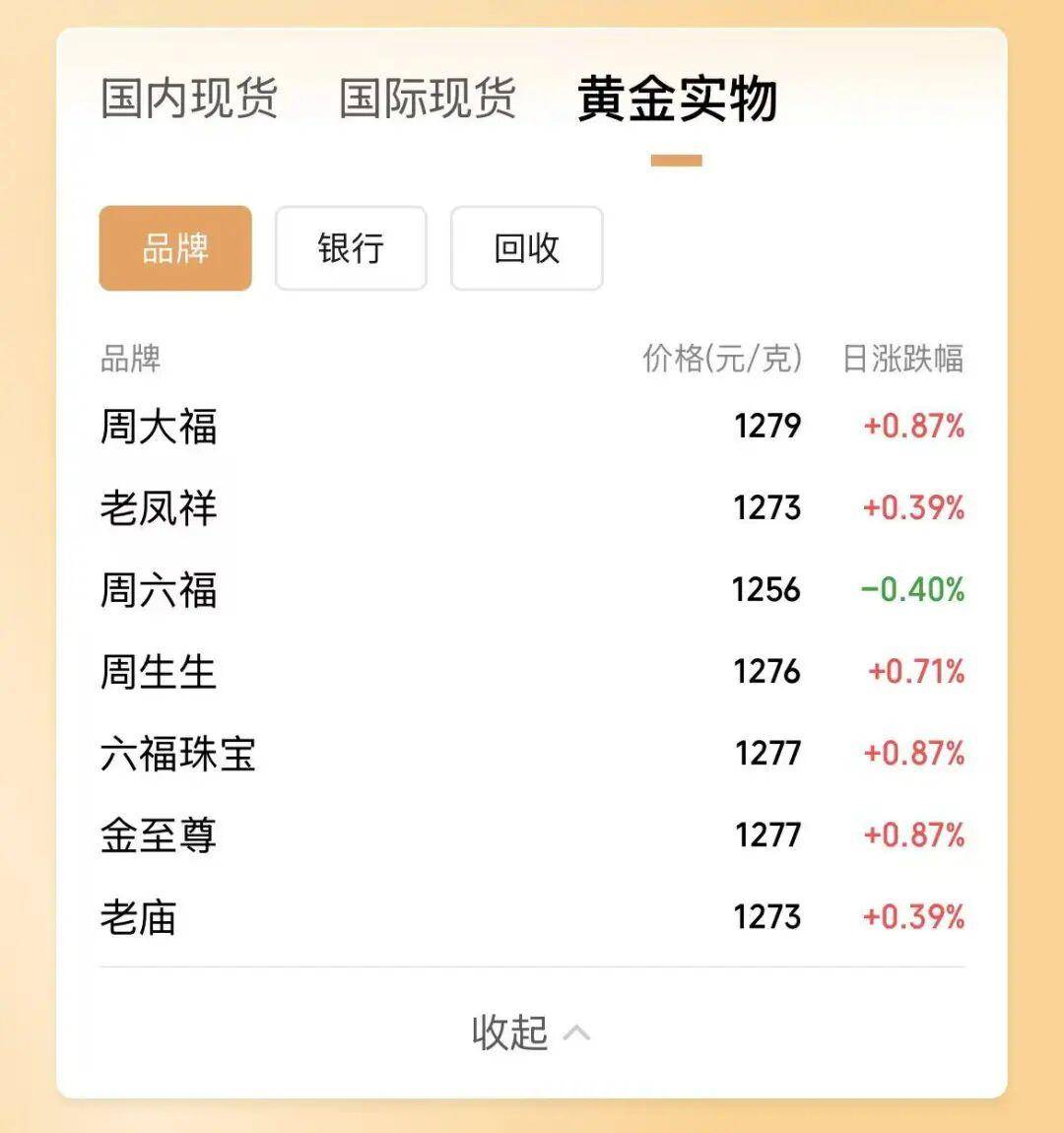
Task: Select the 黄金实物 tab
Action: [x=677, y=100]
